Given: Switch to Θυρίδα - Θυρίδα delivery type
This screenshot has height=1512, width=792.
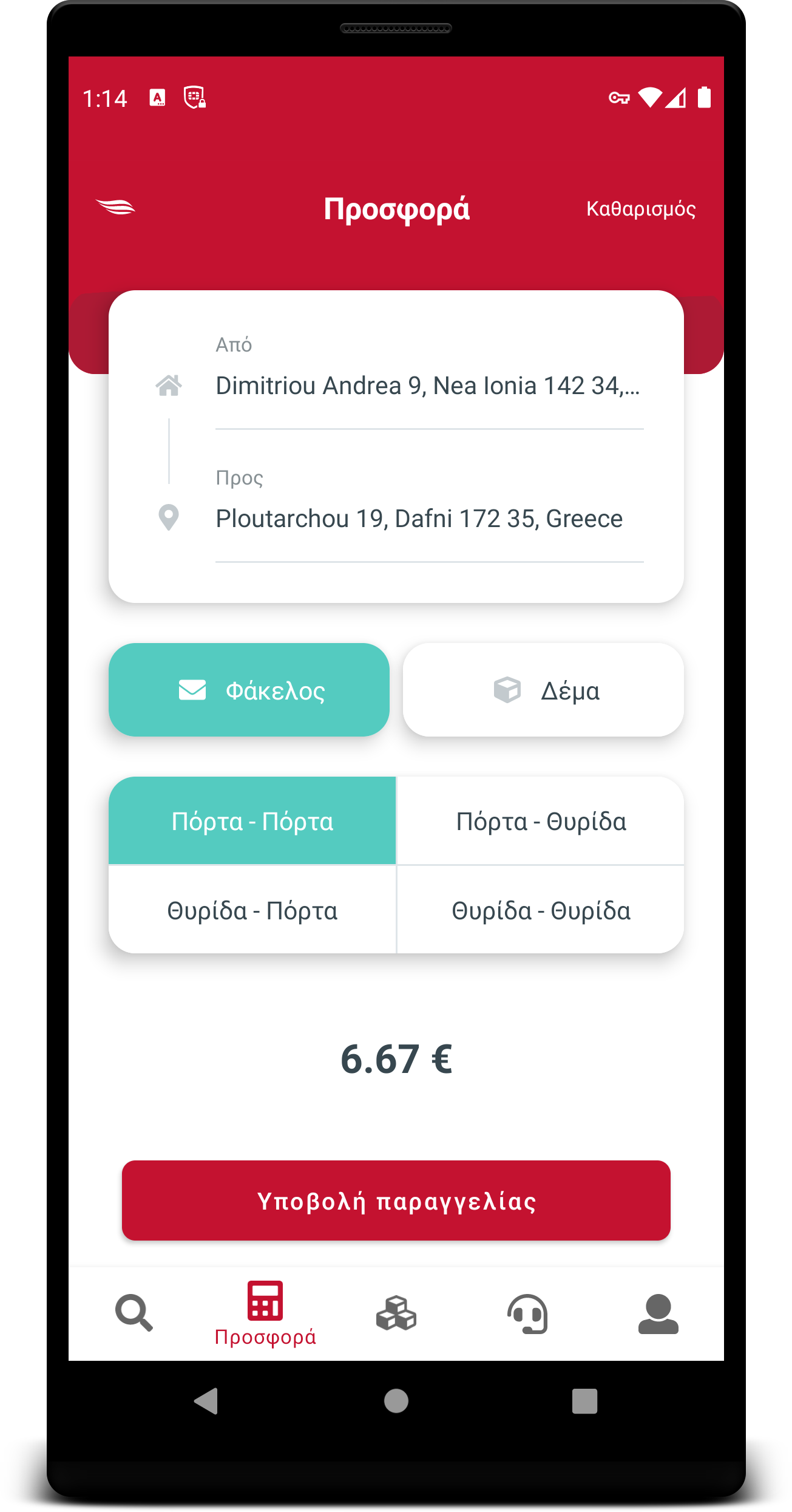Looking at the screenshot, I should [x=541, y=910].
